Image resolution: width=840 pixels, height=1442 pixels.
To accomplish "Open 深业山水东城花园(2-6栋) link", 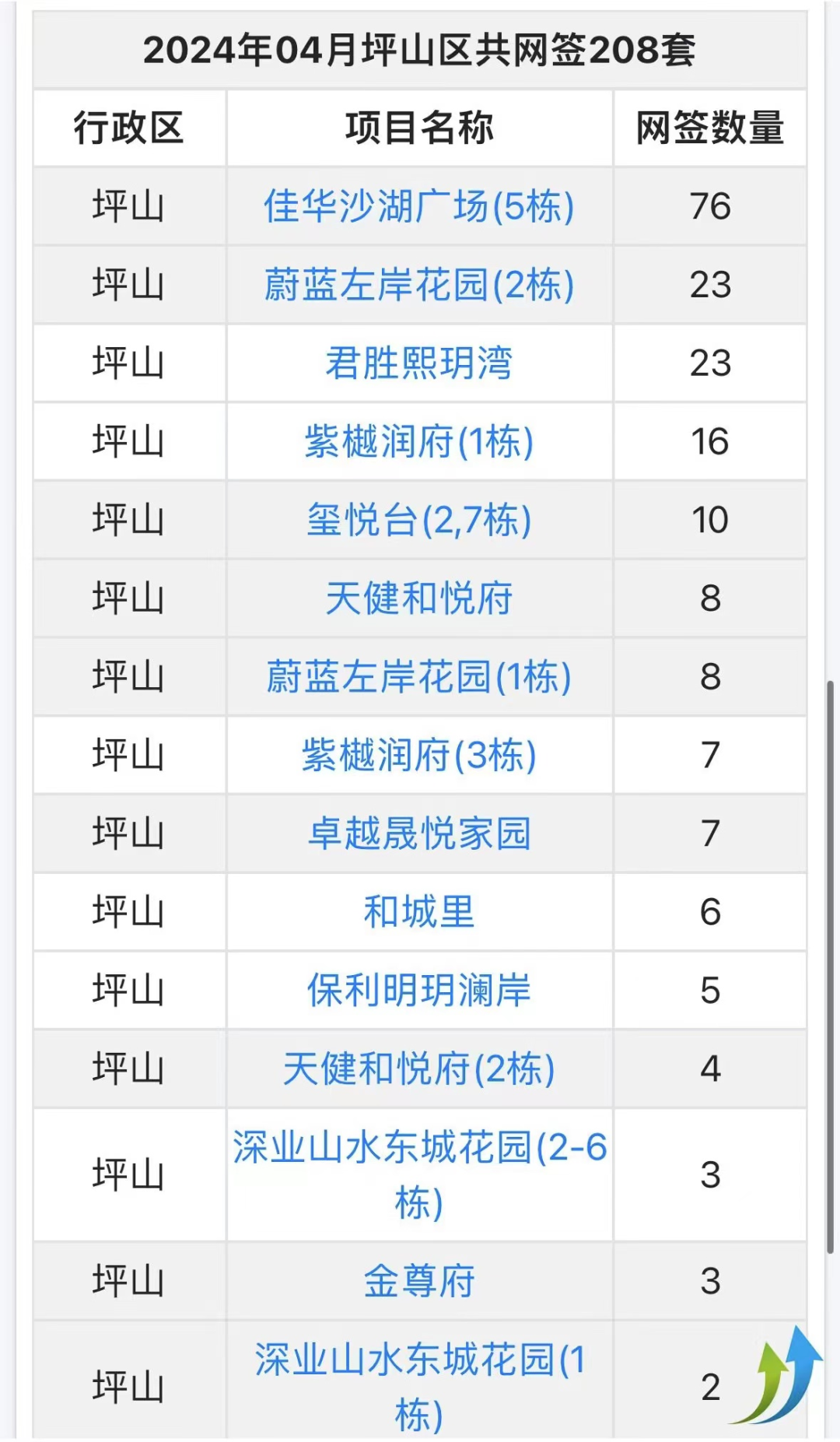I will point(419,1175).
